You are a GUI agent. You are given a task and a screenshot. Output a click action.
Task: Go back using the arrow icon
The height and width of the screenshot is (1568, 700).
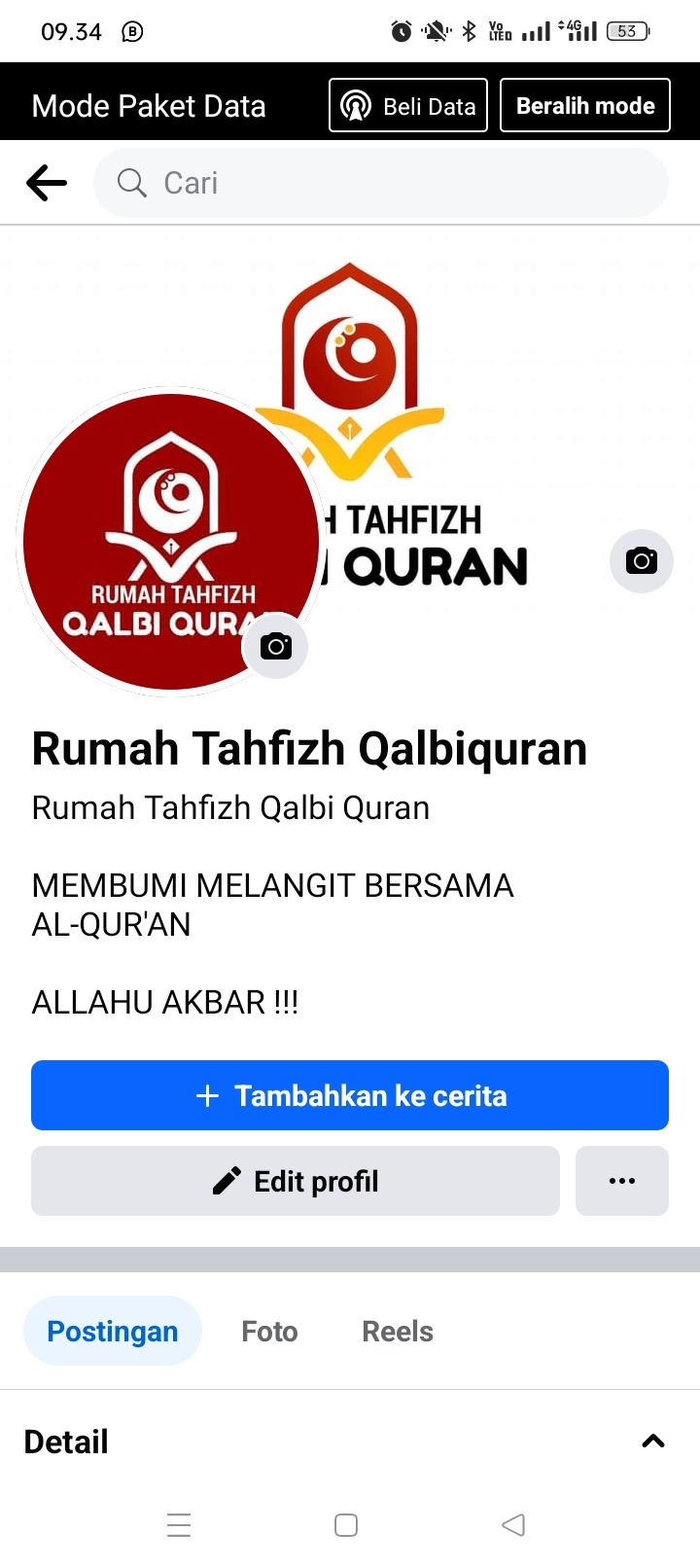pyautogui.click(x=46, y=183)
